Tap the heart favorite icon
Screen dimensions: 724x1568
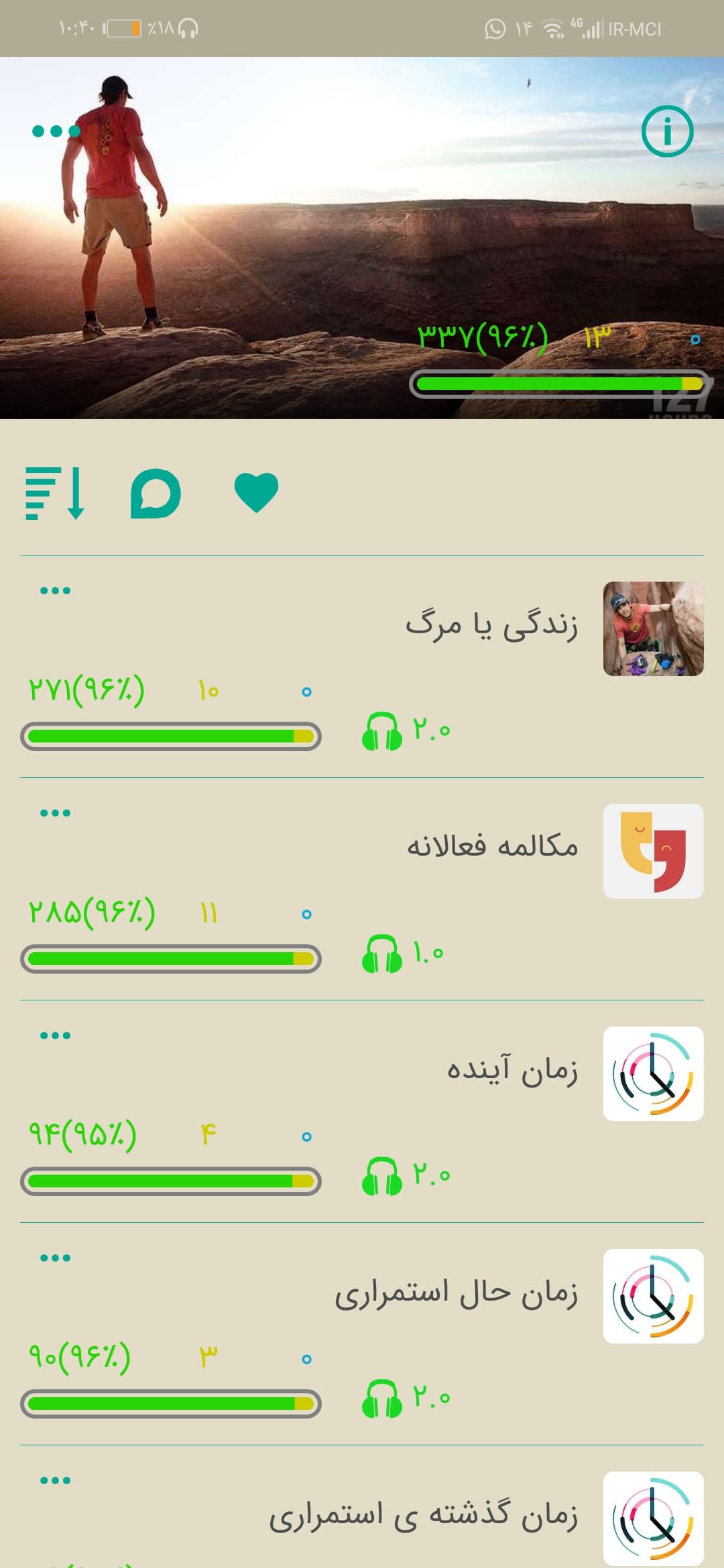pos(256,493)
